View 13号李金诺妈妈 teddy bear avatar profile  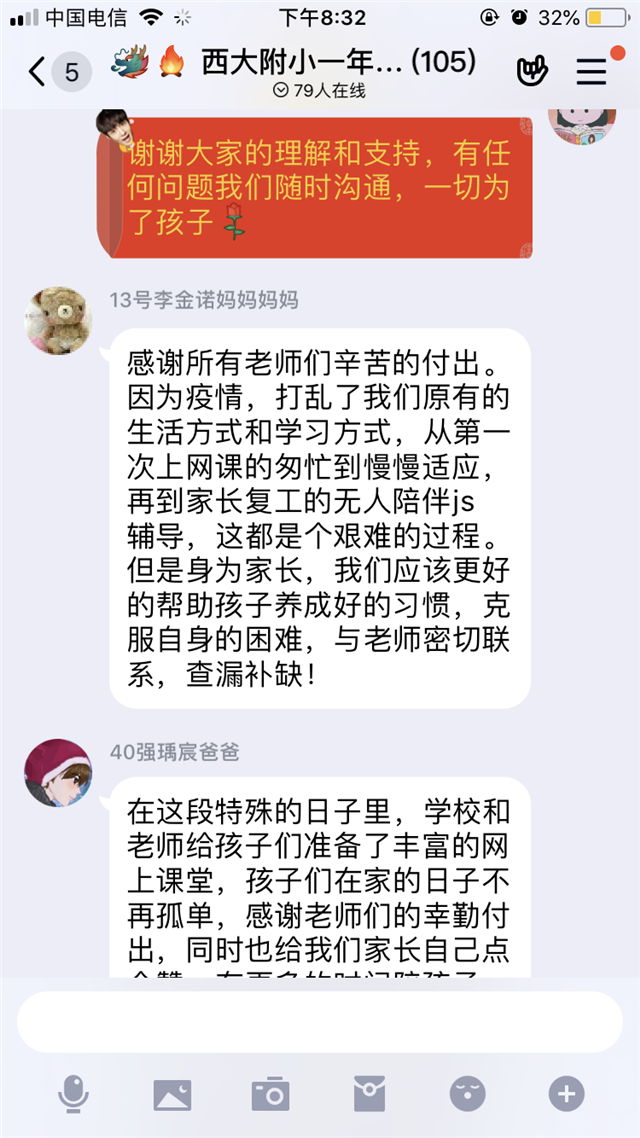tap(58, 321)
